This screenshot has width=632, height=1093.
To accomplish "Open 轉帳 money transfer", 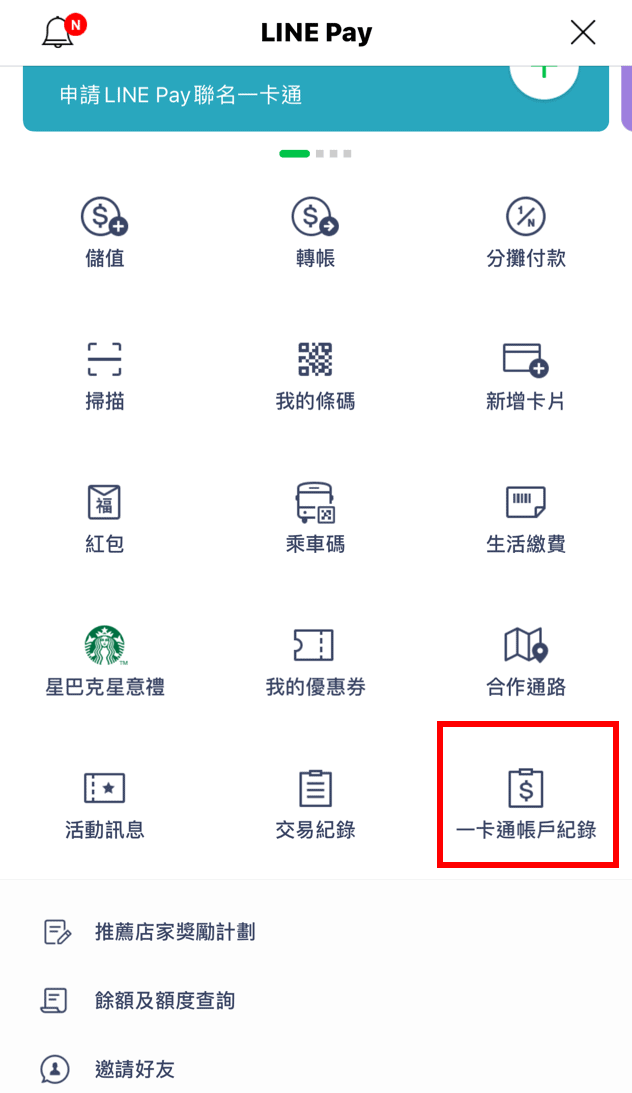I will click(315, 232).
